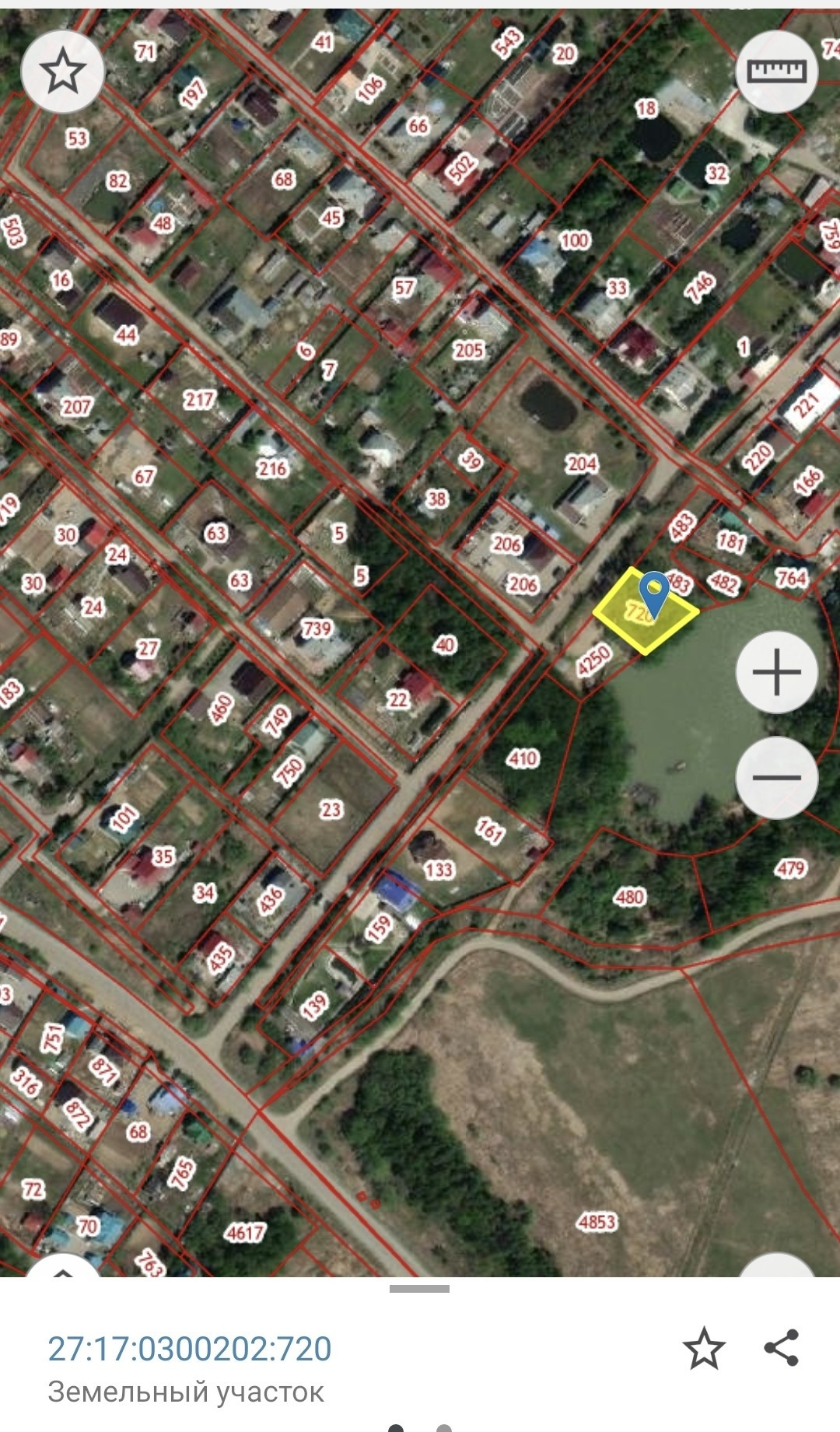The height and width of the screenshot is (1432, 840).
Task: Tap the star button on the map
Action: (x=62, y=72)
